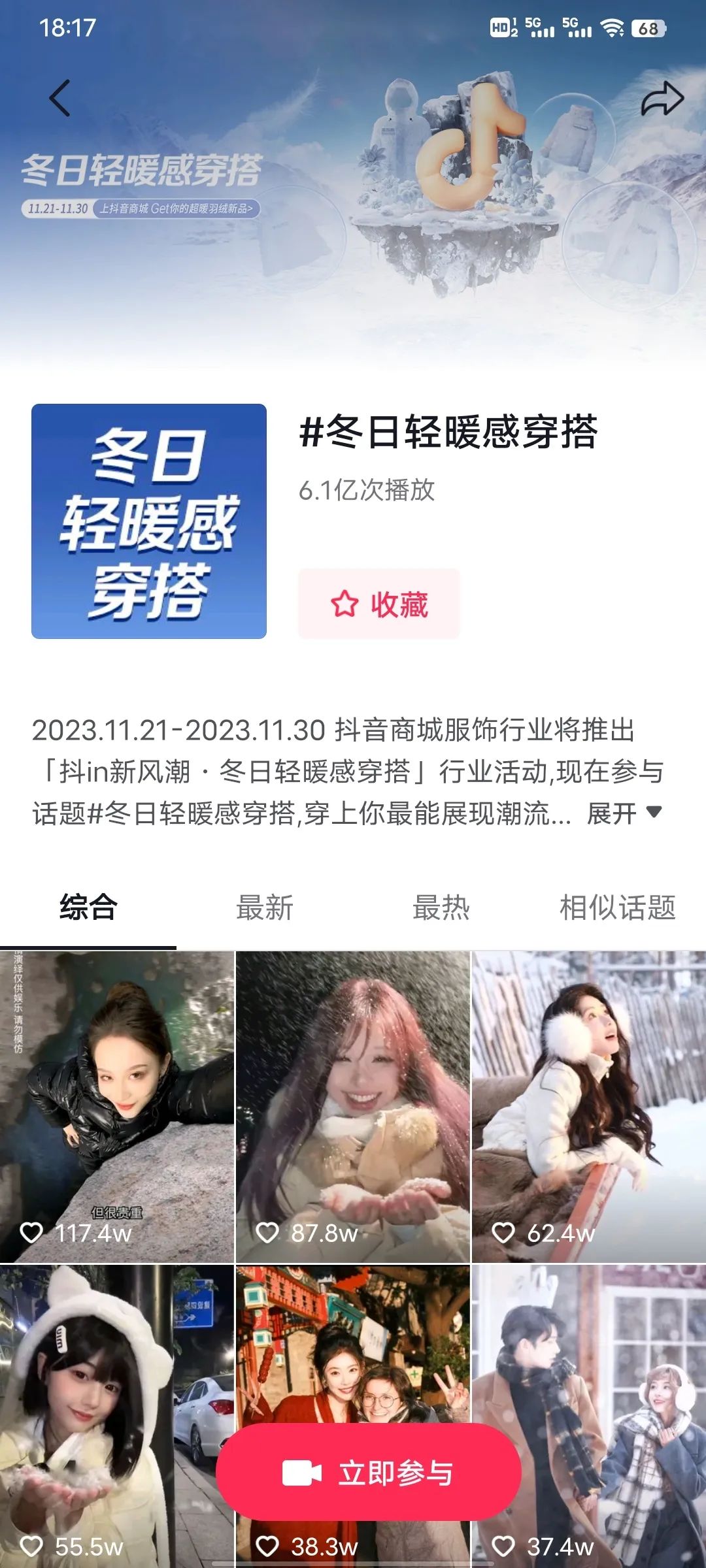Share this topic page

pyautogui.click(x=662, y=99)
